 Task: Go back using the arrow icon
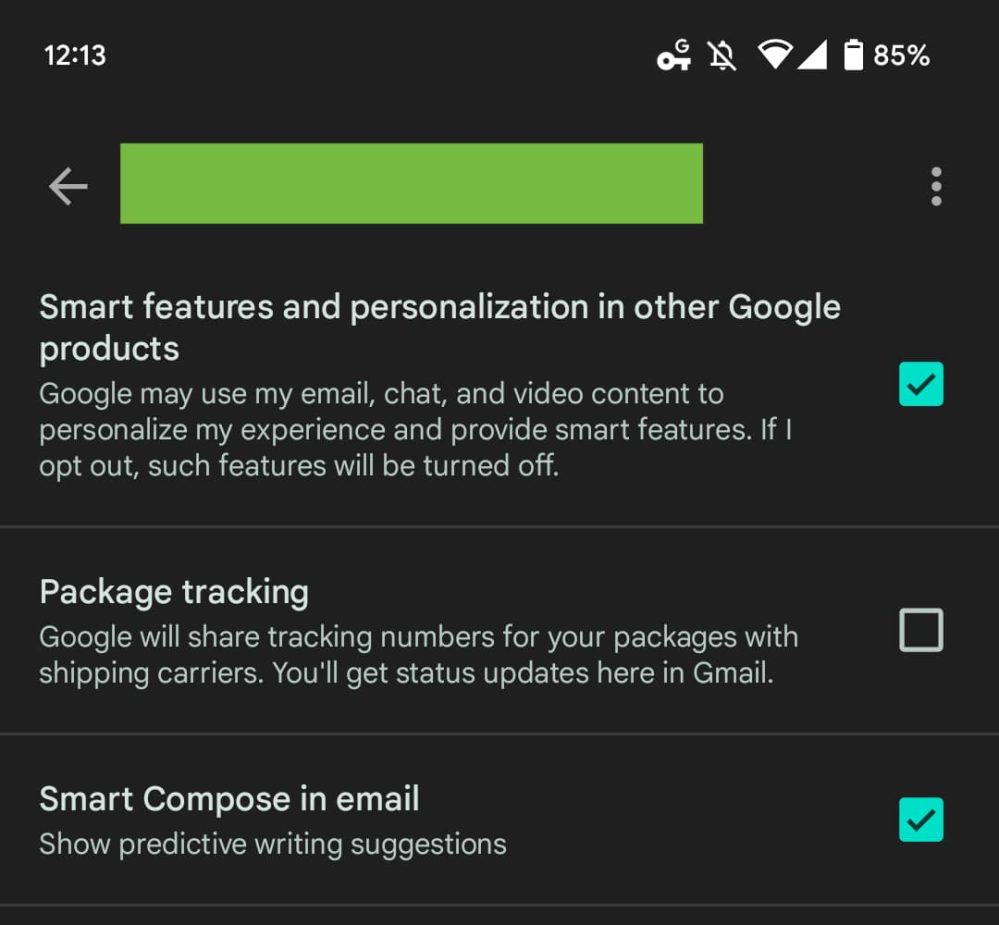pyautogui.click(x=68, y=186)
